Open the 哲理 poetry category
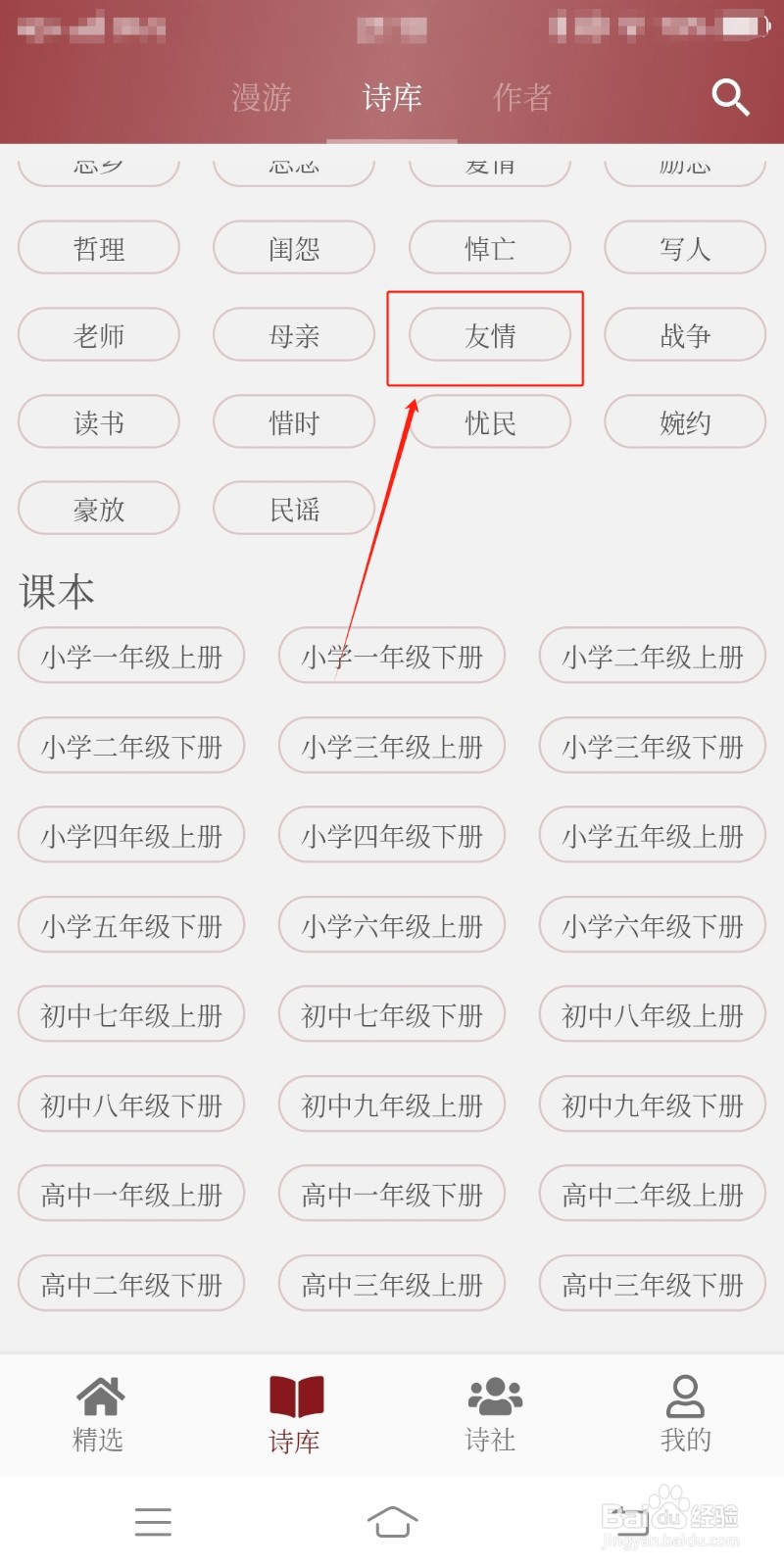Viewport: 784px width, 1568px height. click(x=98, y=248)
